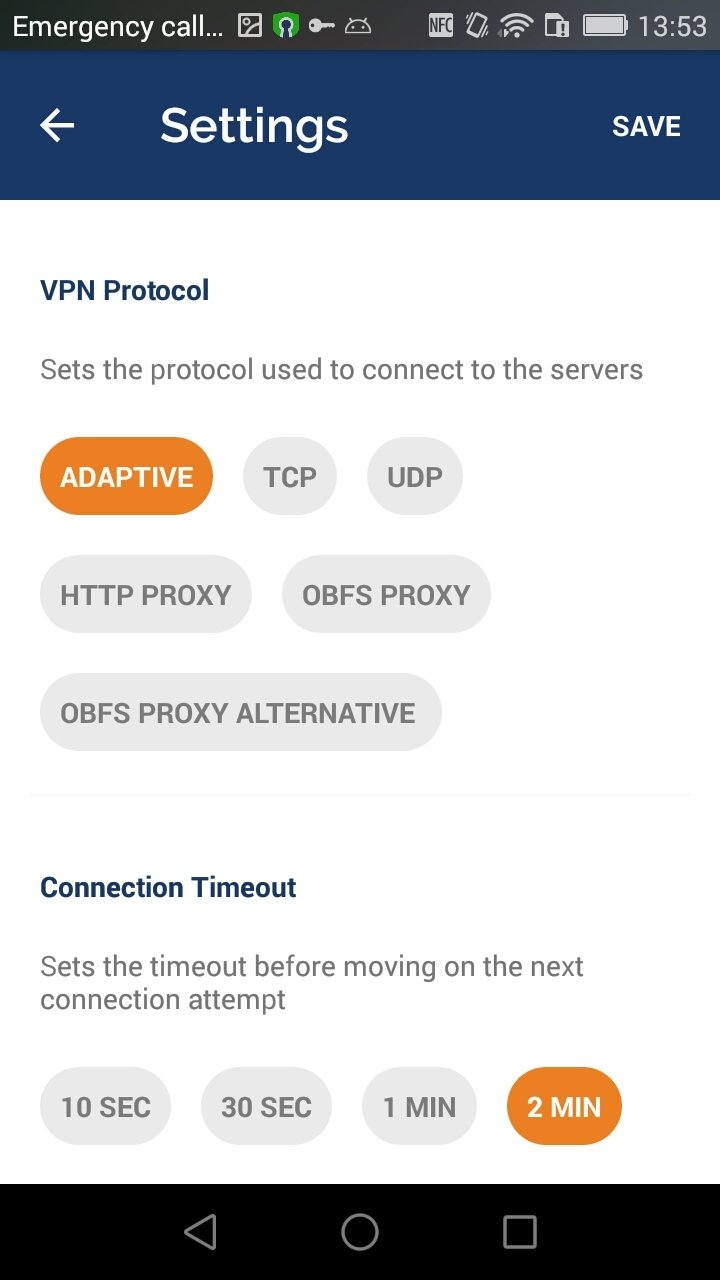Image resolution: width=720 pixels, height=1280 pixels.
Task: Set connection timeout to 10 sec
Action: (x=105, y=1106)
